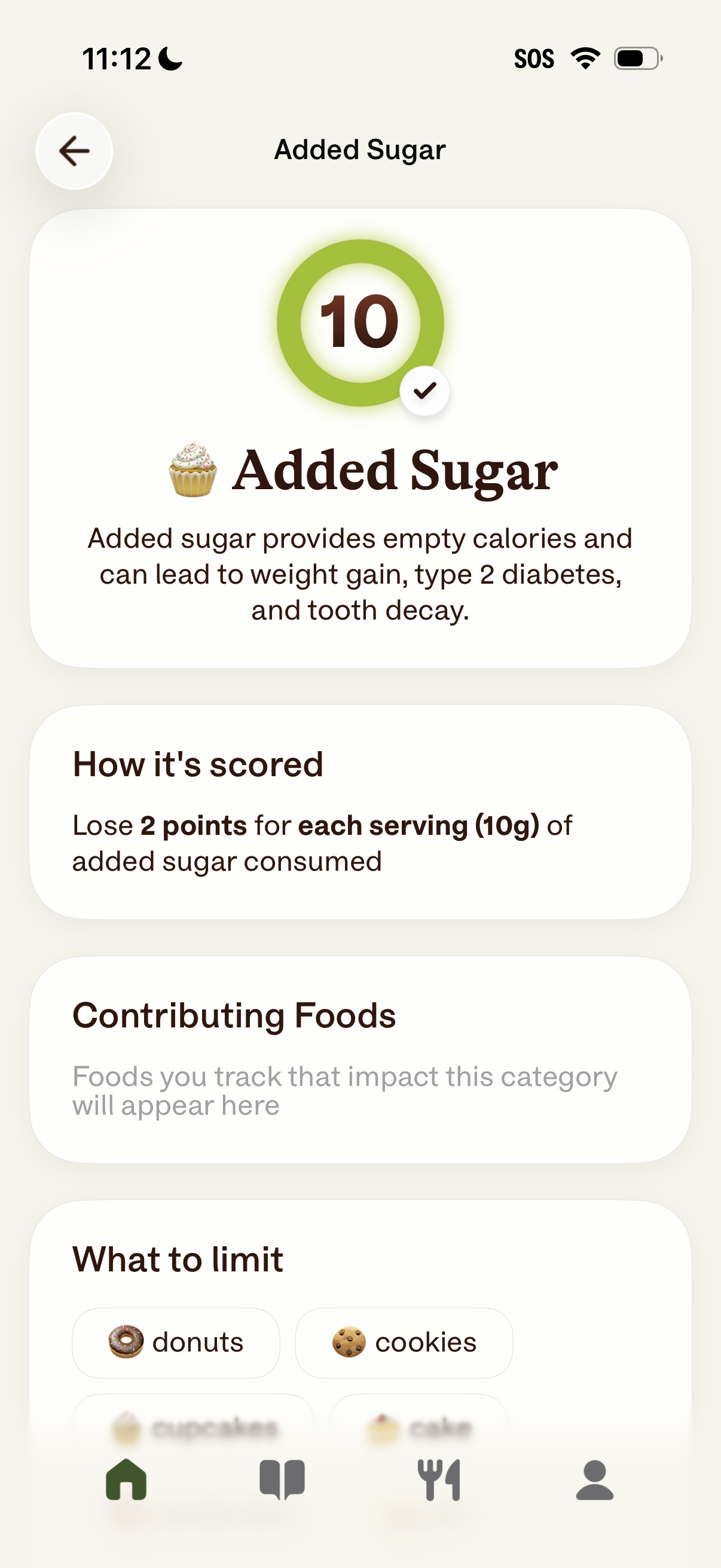Tap the blurred cupcakes chip
The height and width of the screenshot is (1568, 721).
[194, 1425]
